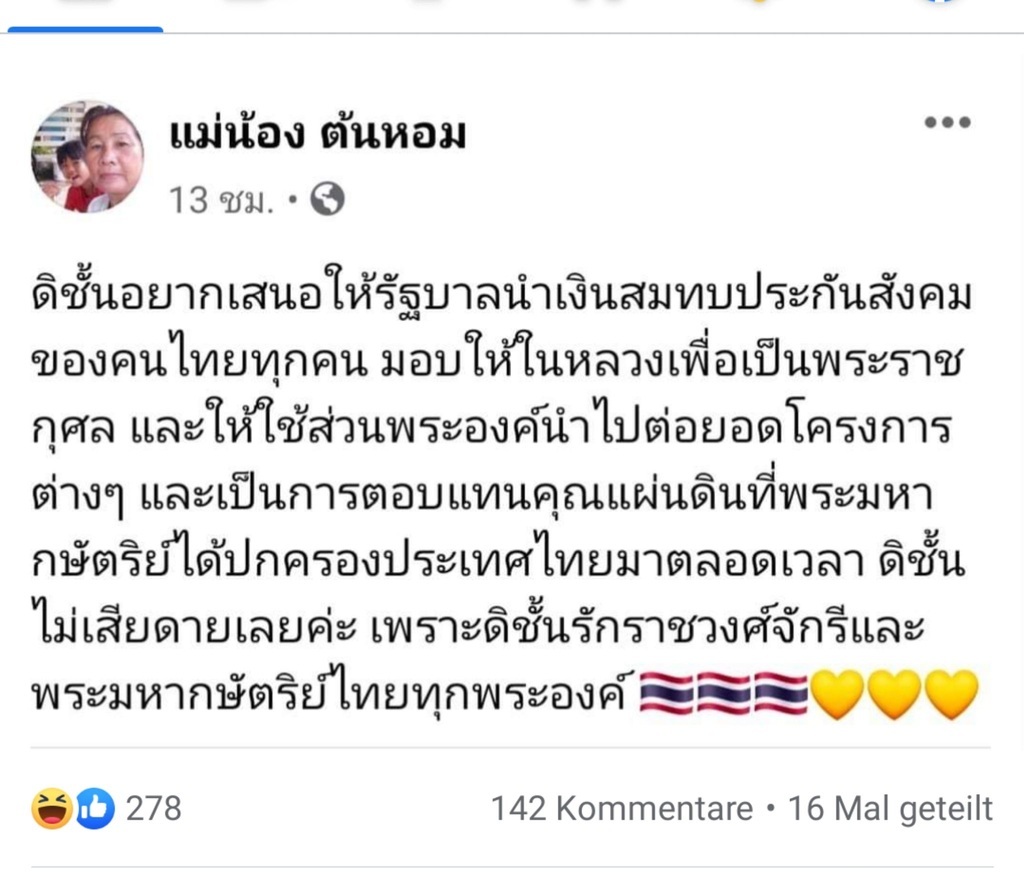
Task: View the 16 Mal geteilt shares
Action: [890, 808]
